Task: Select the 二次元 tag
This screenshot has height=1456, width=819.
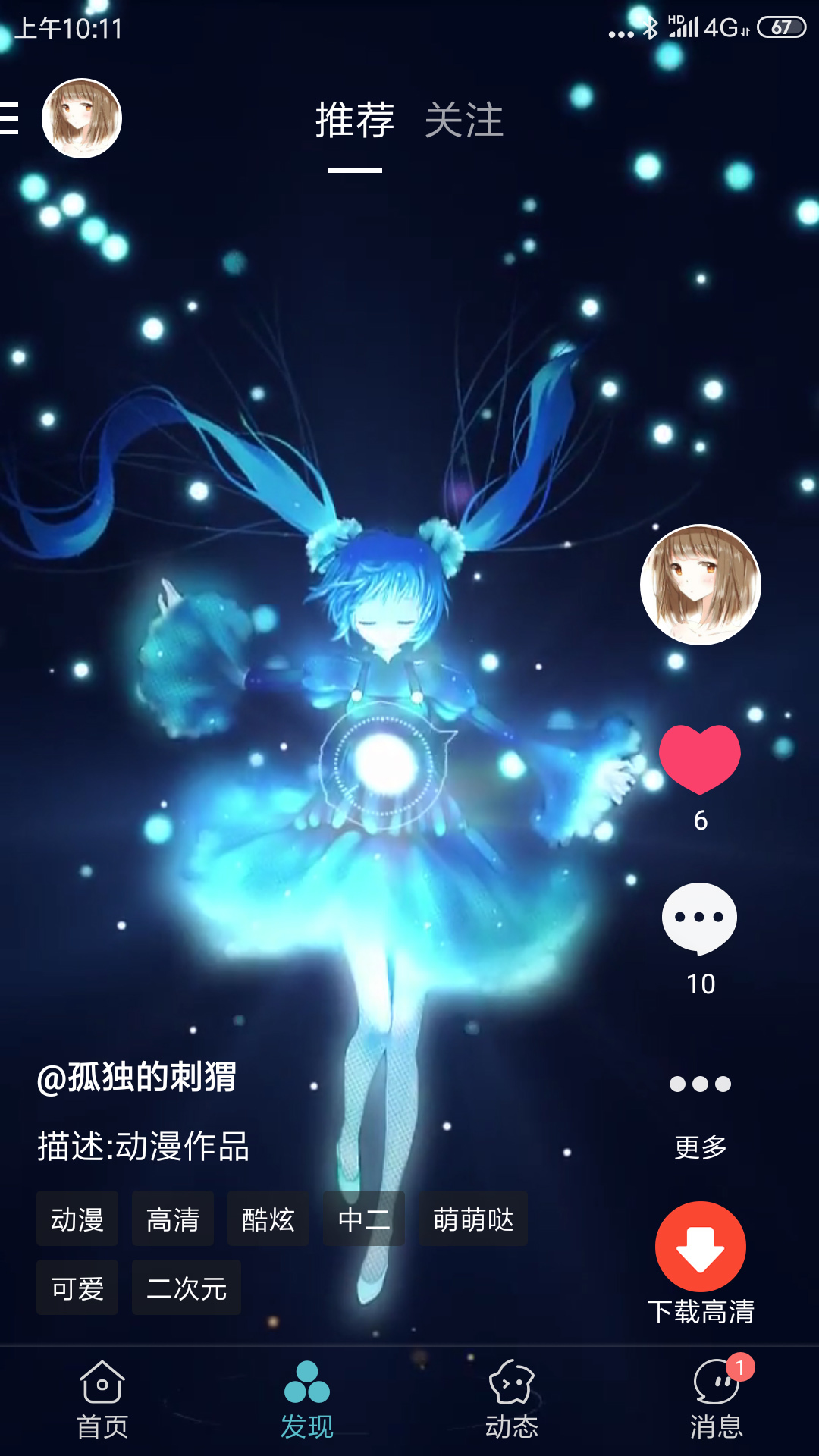Action: coord(187,1288)
